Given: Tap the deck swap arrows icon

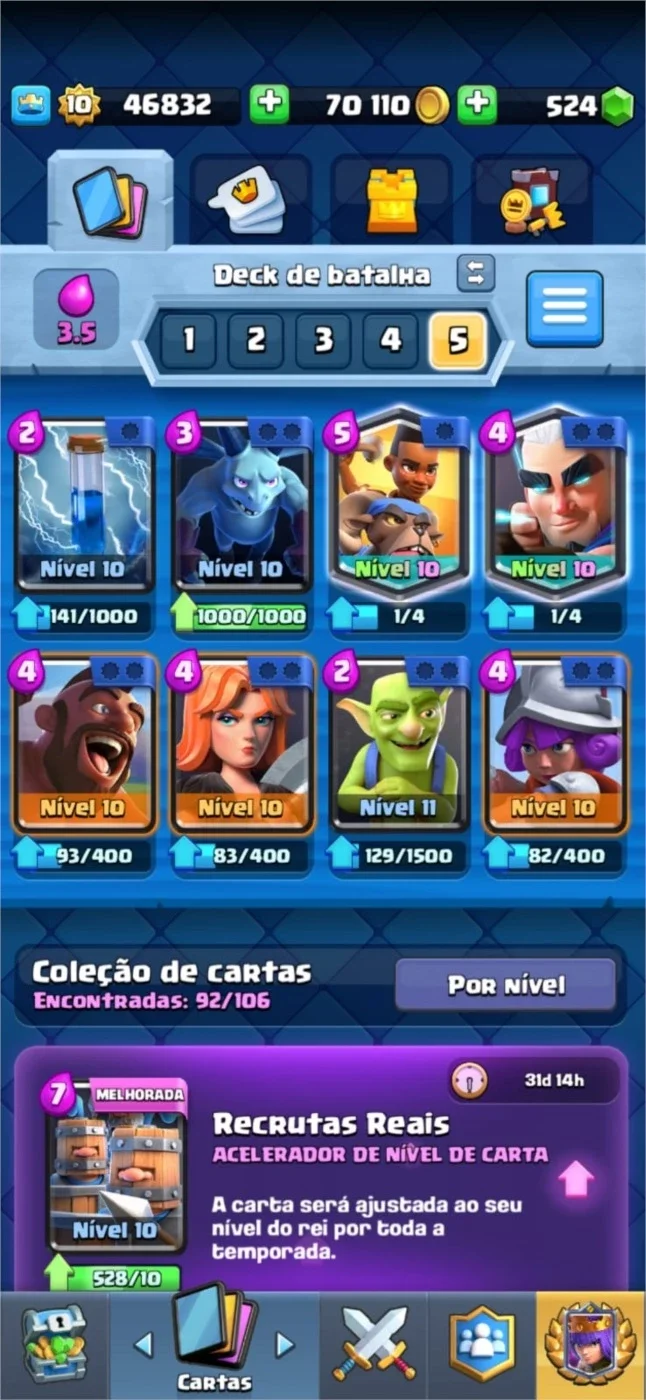Looking at the screenshot, I should (476, 273).
